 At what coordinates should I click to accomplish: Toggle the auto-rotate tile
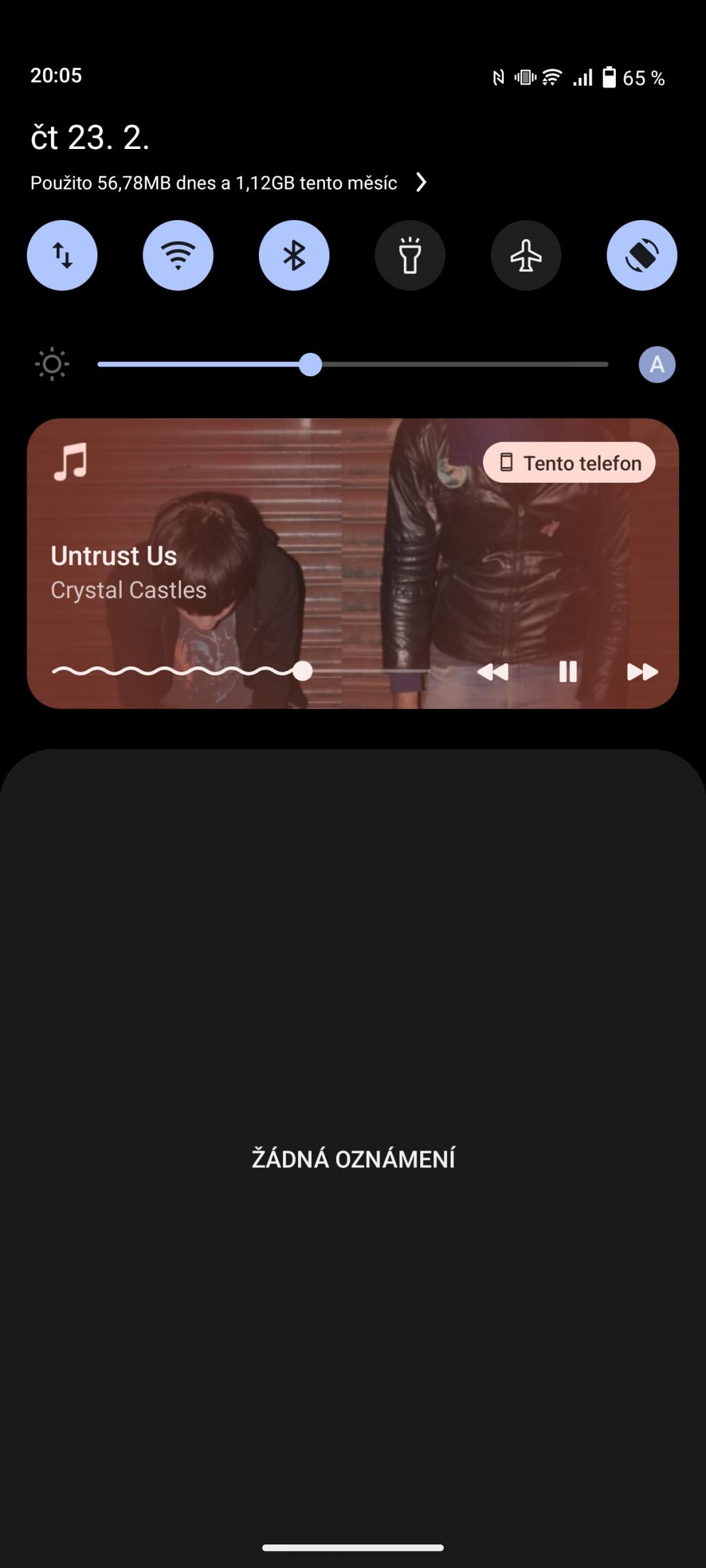(x=642, y=255)
